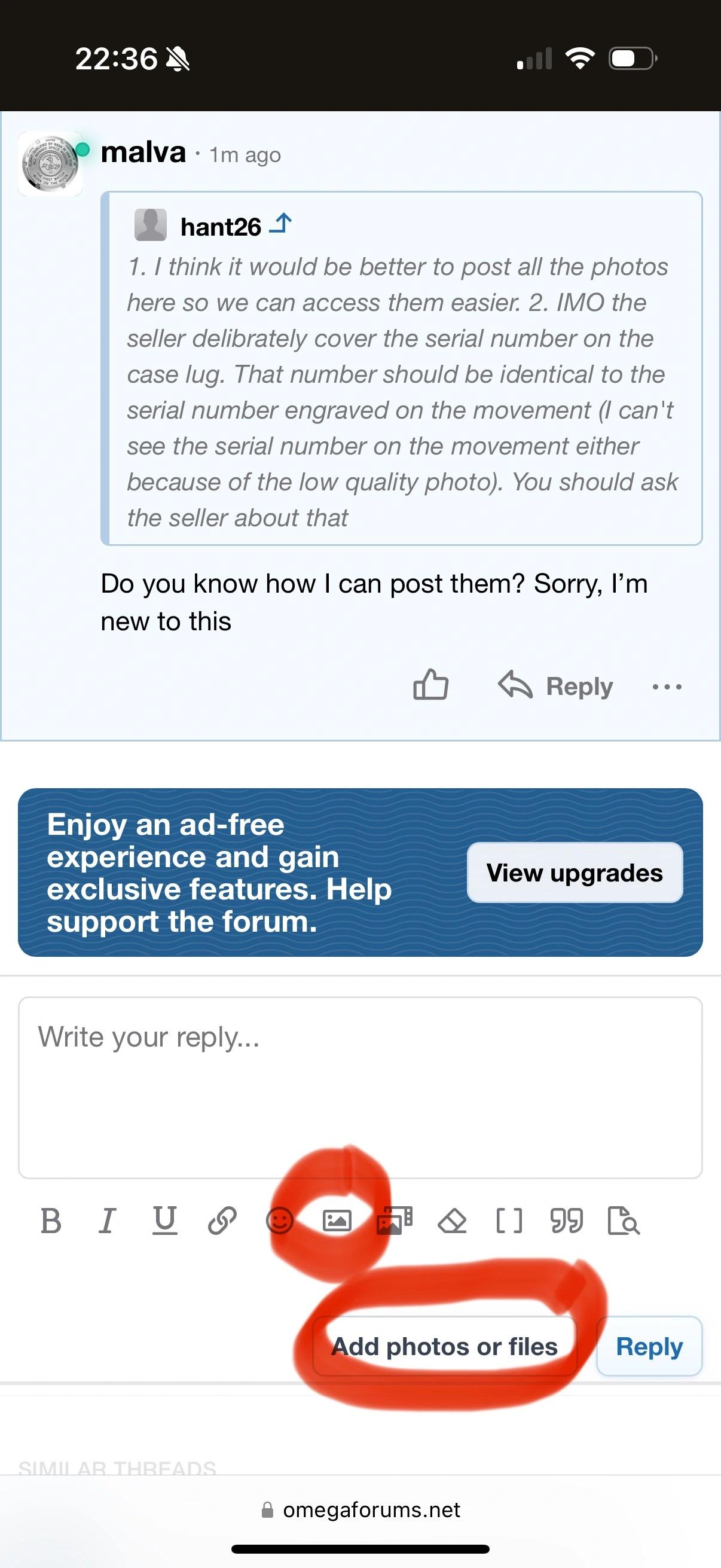Reply to malva's post
Screen dimensions: 721x1568
pos(555,686)
